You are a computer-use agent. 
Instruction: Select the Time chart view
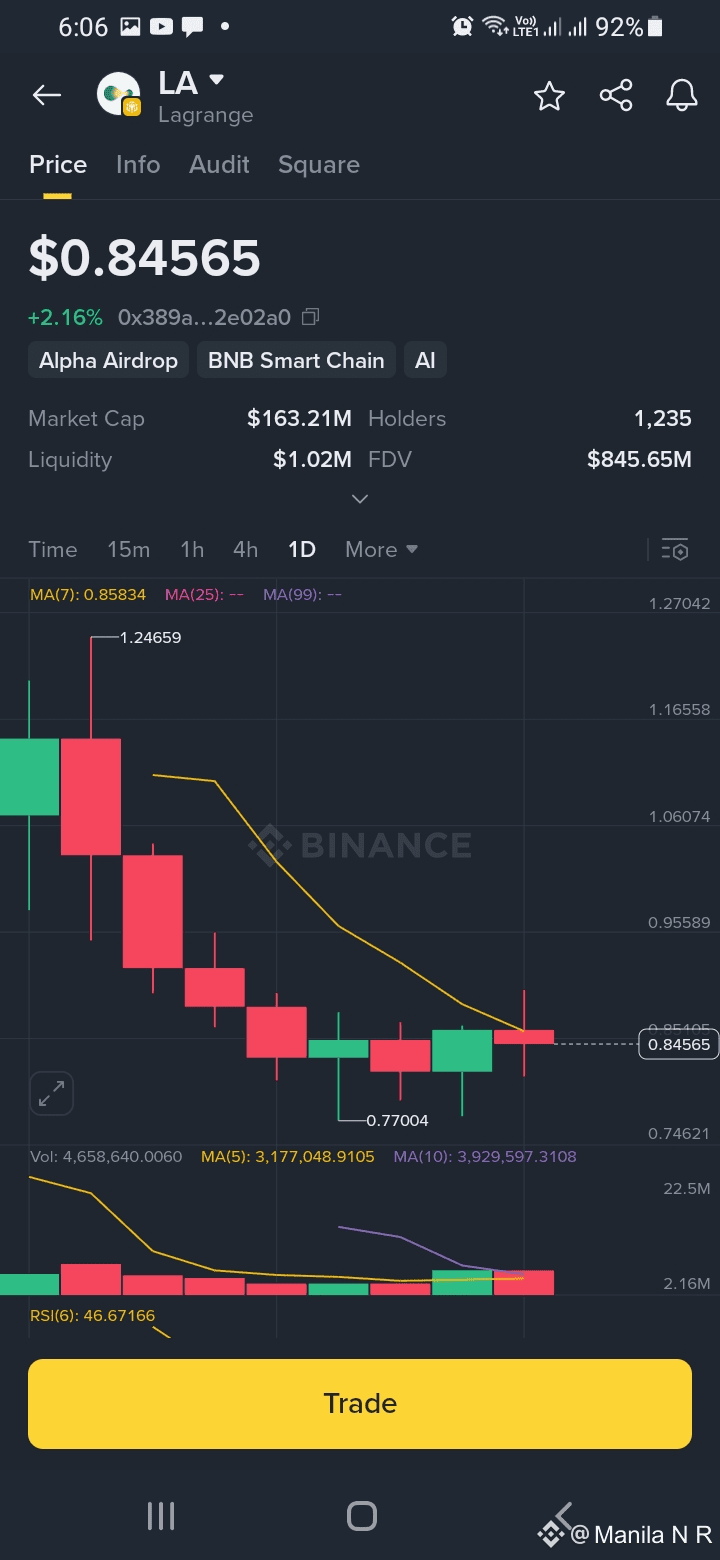click(x=53, y=550)
